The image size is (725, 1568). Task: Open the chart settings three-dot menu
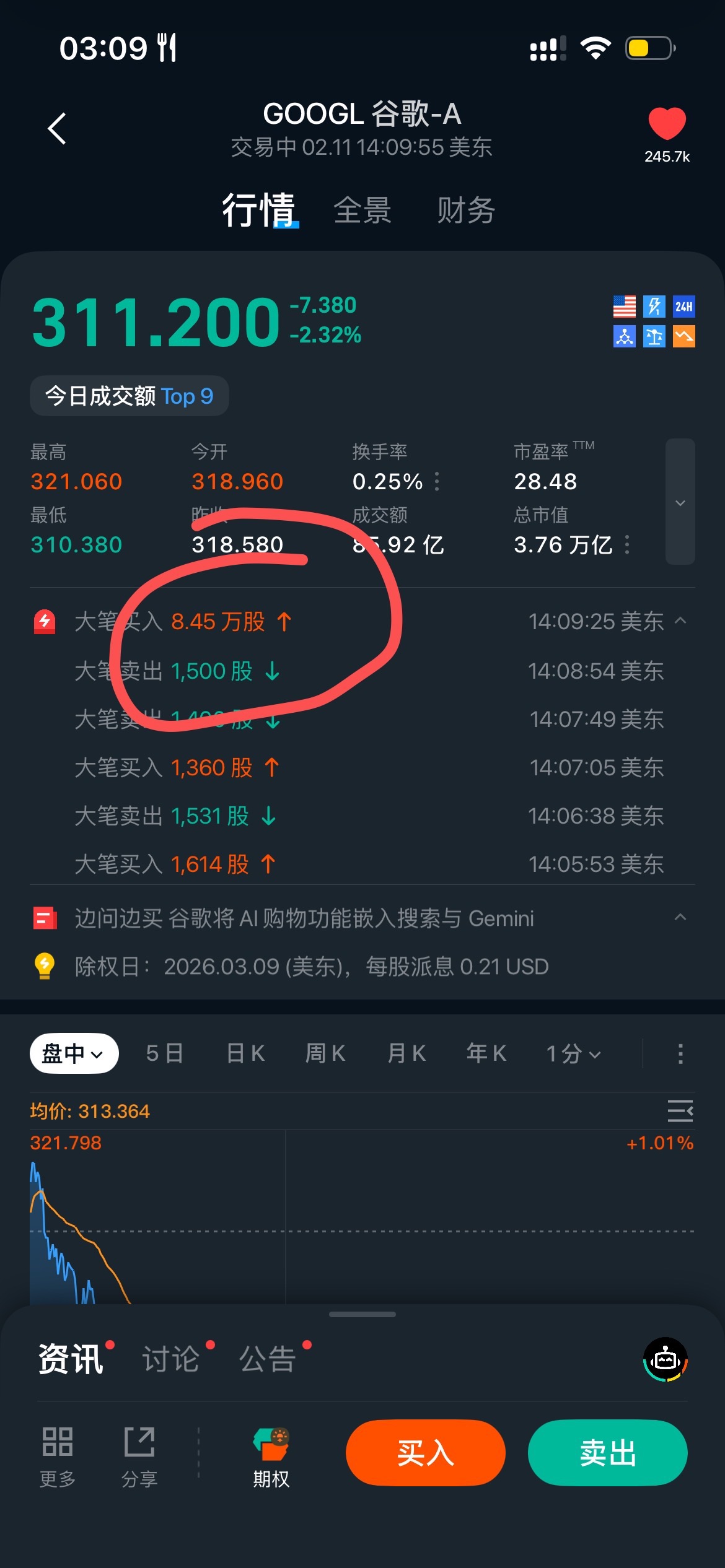680,1053
